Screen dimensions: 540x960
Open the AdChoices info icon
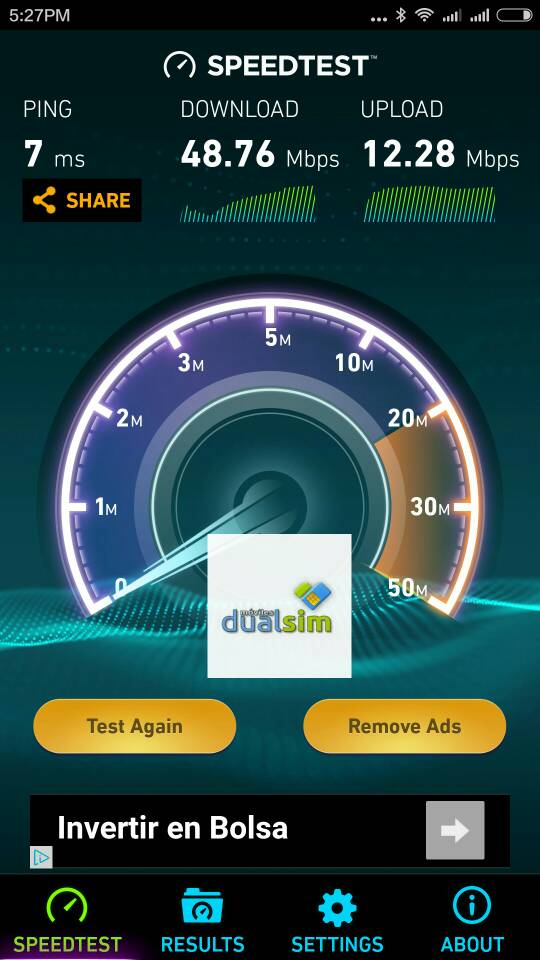click(41, 857)
